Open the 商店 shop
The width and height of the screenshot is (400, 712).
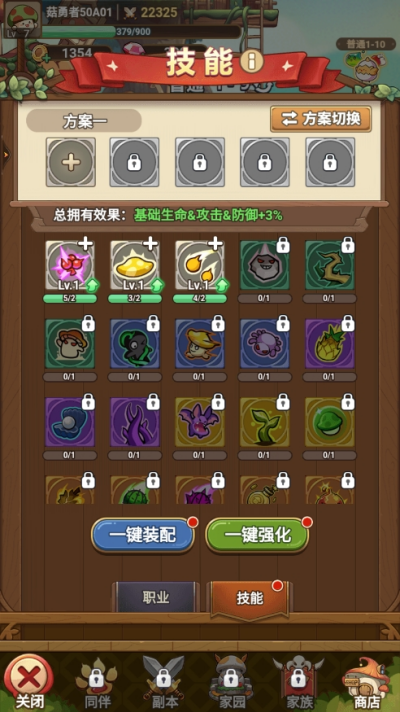click(366, 683)
